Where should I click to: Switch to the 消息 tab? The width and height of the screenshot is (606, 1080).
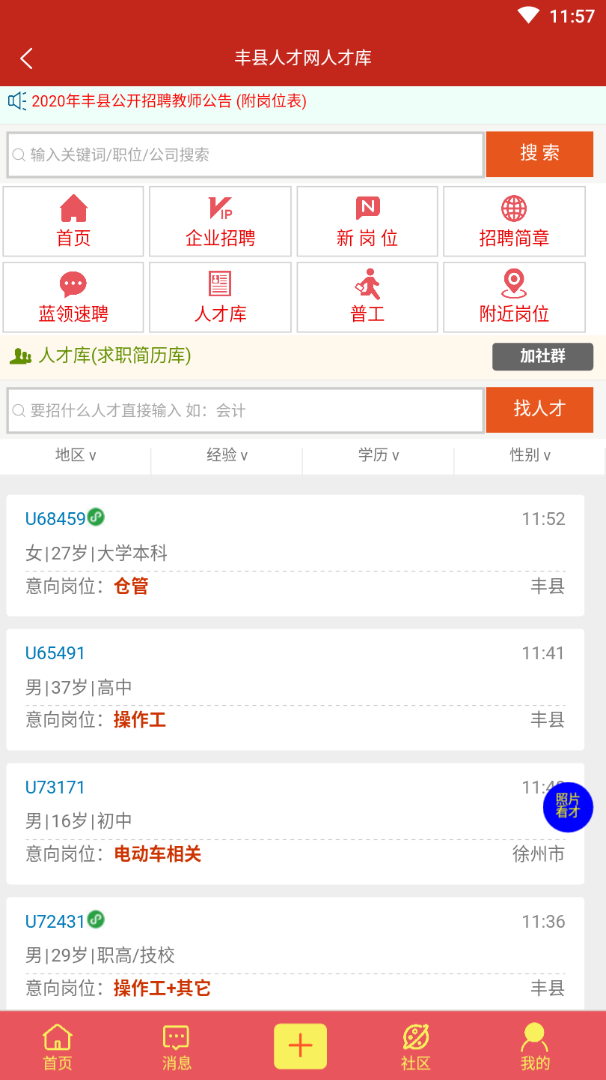(x=176, y=1046)
